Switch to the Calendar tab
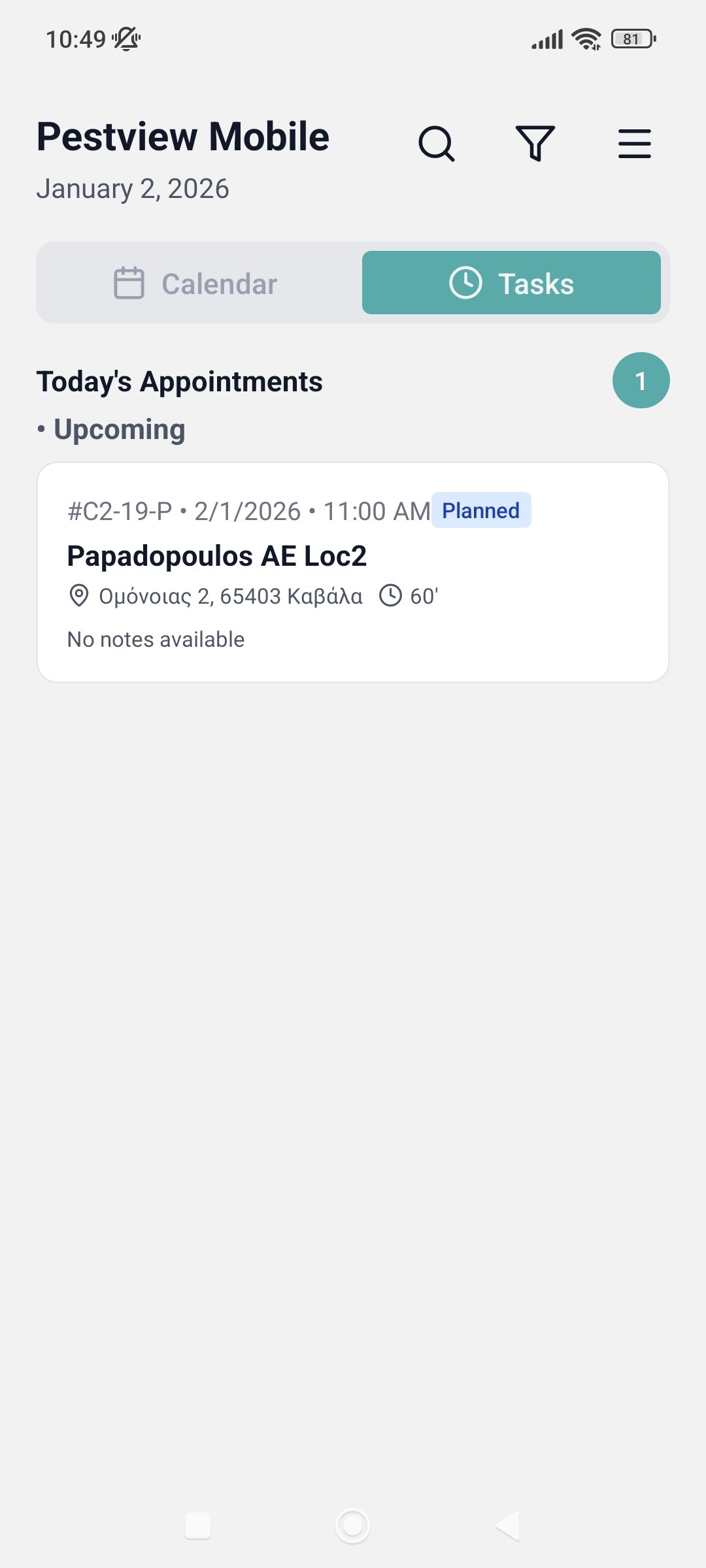Viewport: 706px width, 1568px height. 196,284
